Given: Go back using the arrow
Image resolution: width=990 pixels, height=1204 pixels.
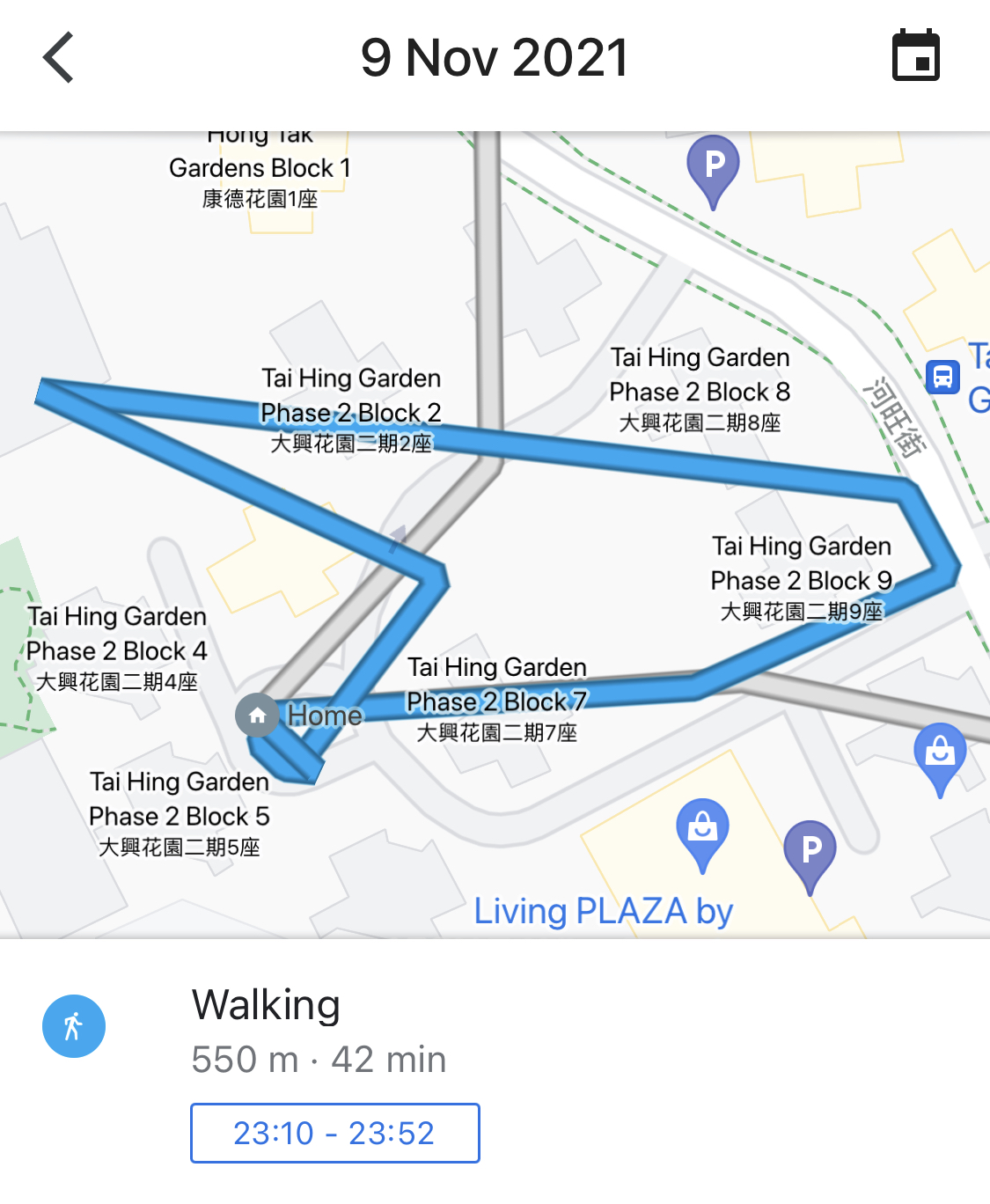Looking at the screenshot, I should click(x=58, y=58).
